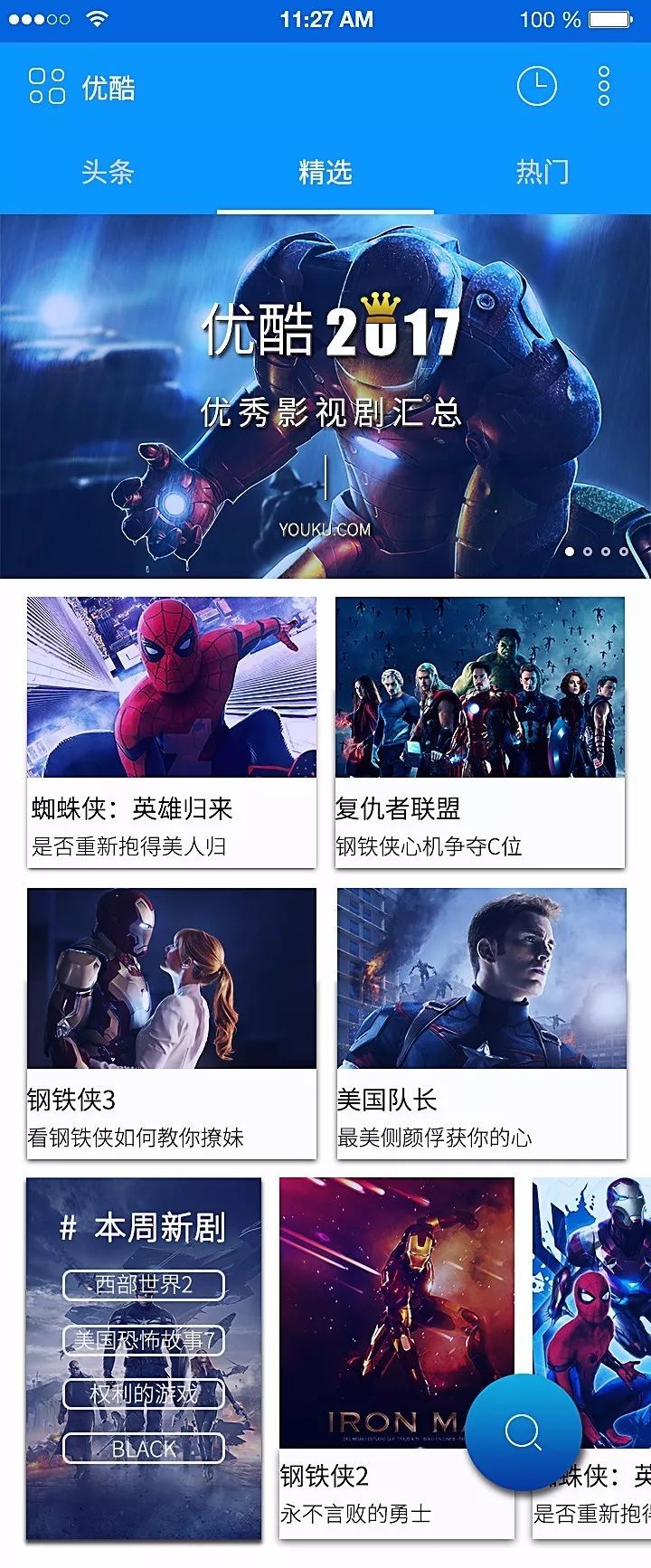Open the 复仇者联盟 card
Image resolution: width=651 pixels, height=1568 pixels.
[480, 732]
